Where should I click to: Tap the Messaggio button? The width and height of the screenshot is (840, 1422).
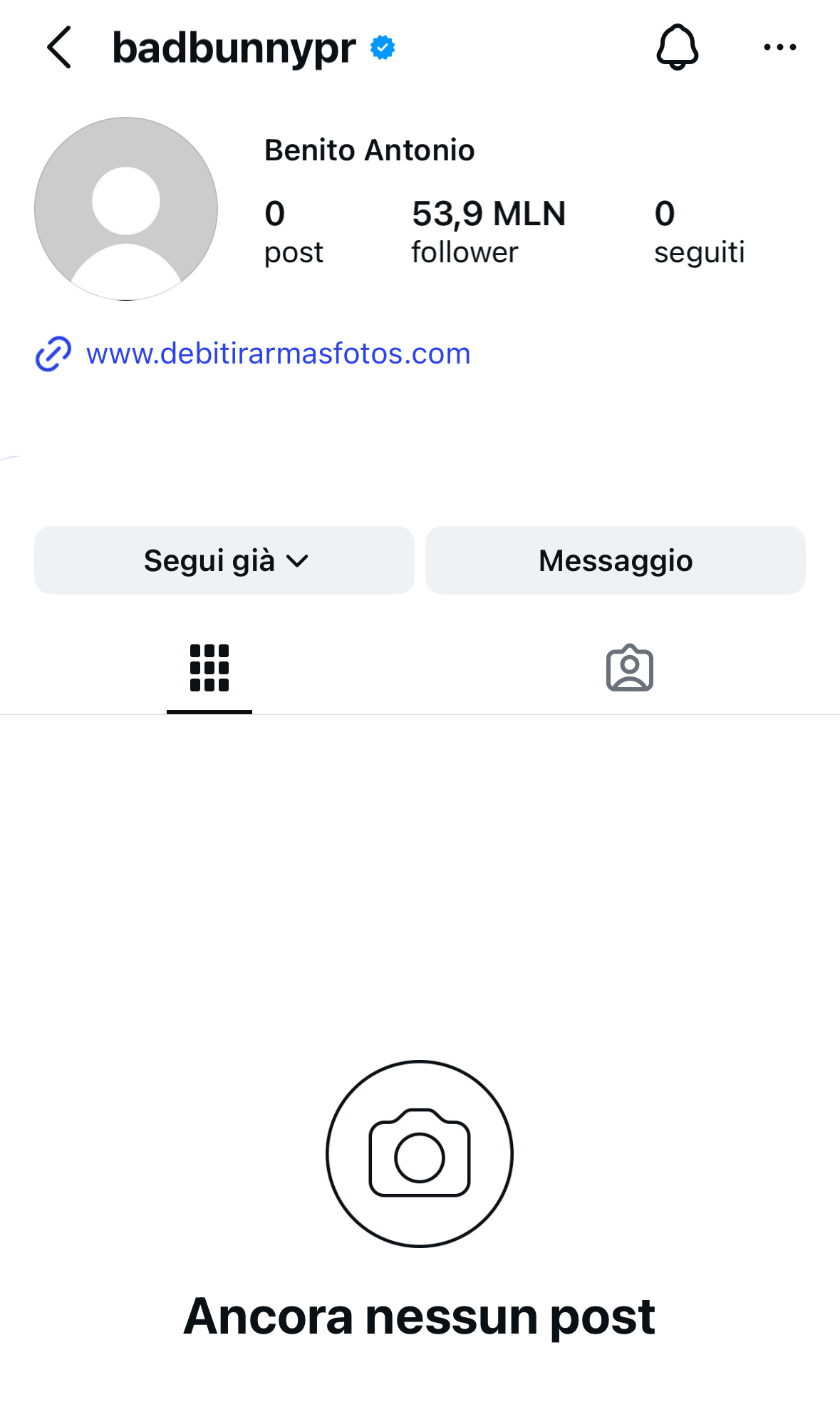pyautogui.click(x=615, y=560)
